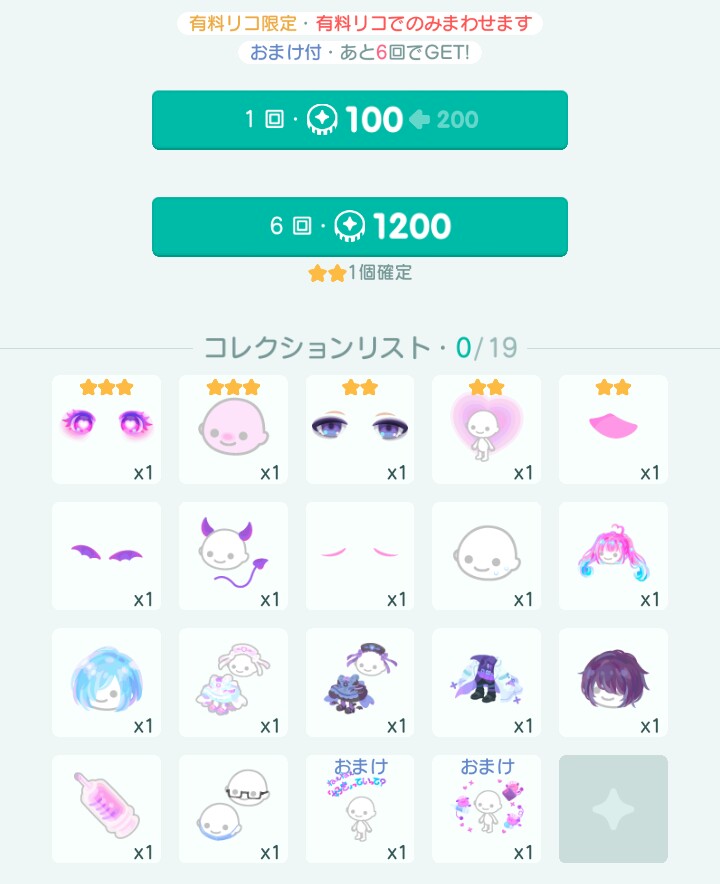View the dark purple short hair item
Screen dimensions: 720x884
(x=613, y=683)
